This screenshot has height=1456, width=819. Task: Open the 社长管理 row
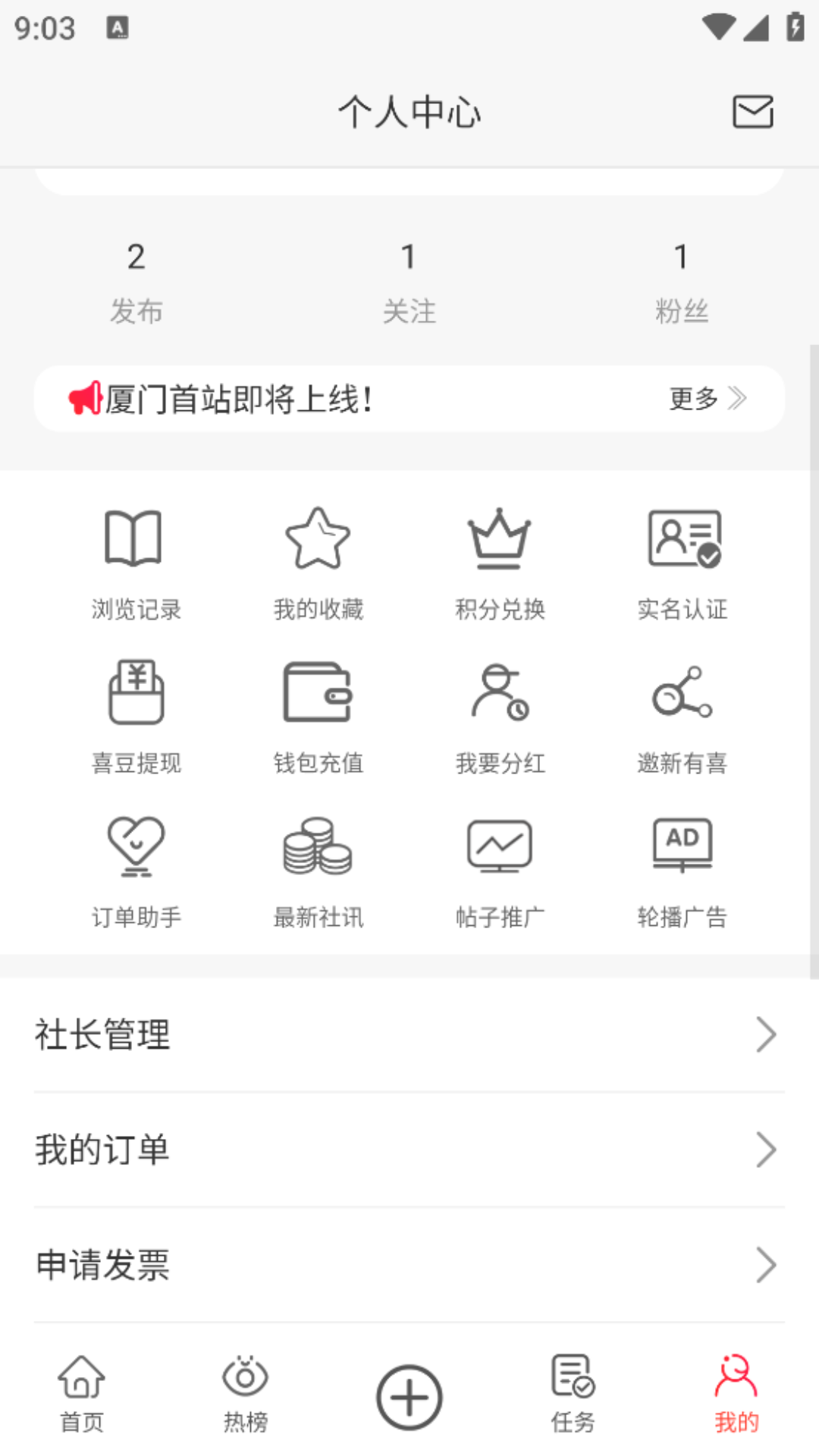[x=409, y=1034]
